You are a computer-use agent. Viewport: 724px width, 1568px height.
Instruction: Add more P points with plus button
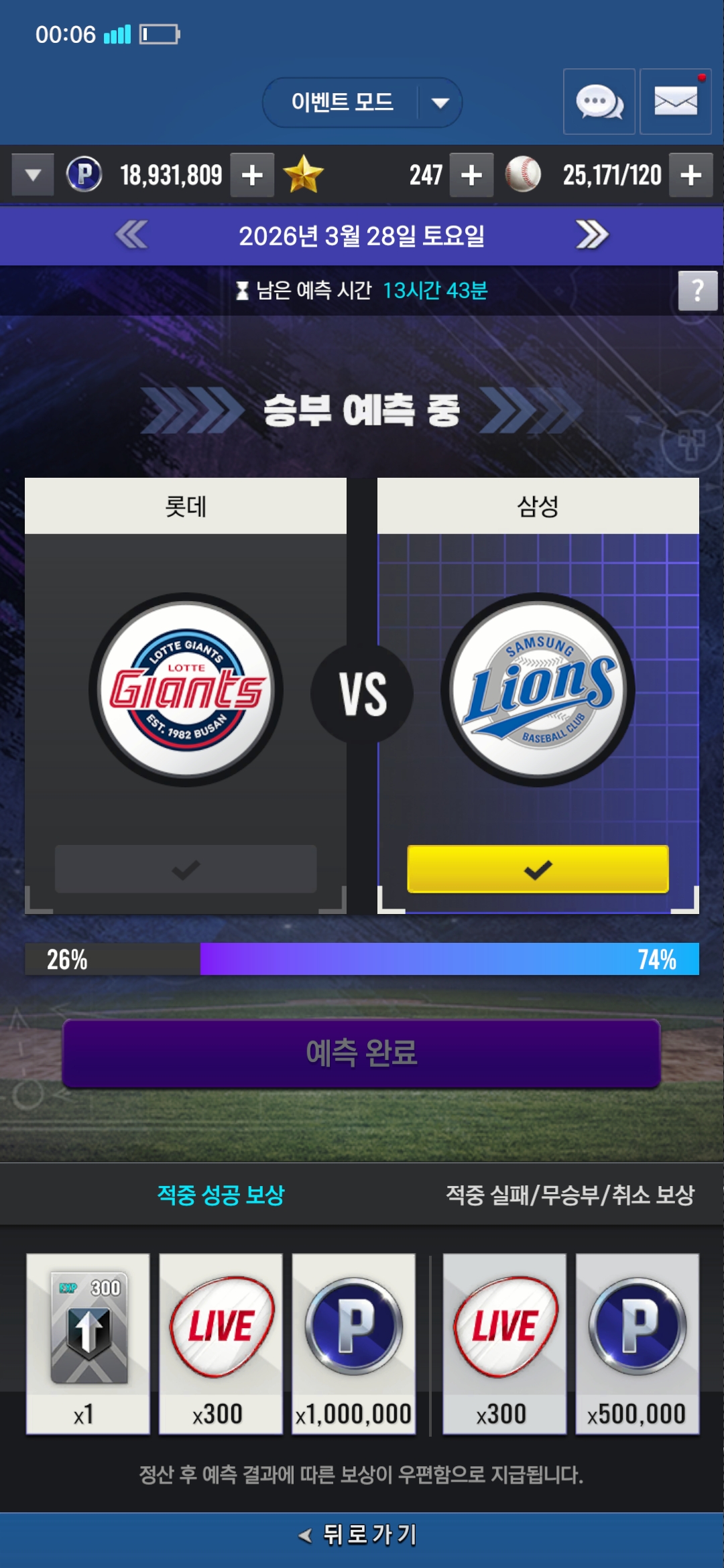coord(252,175)
